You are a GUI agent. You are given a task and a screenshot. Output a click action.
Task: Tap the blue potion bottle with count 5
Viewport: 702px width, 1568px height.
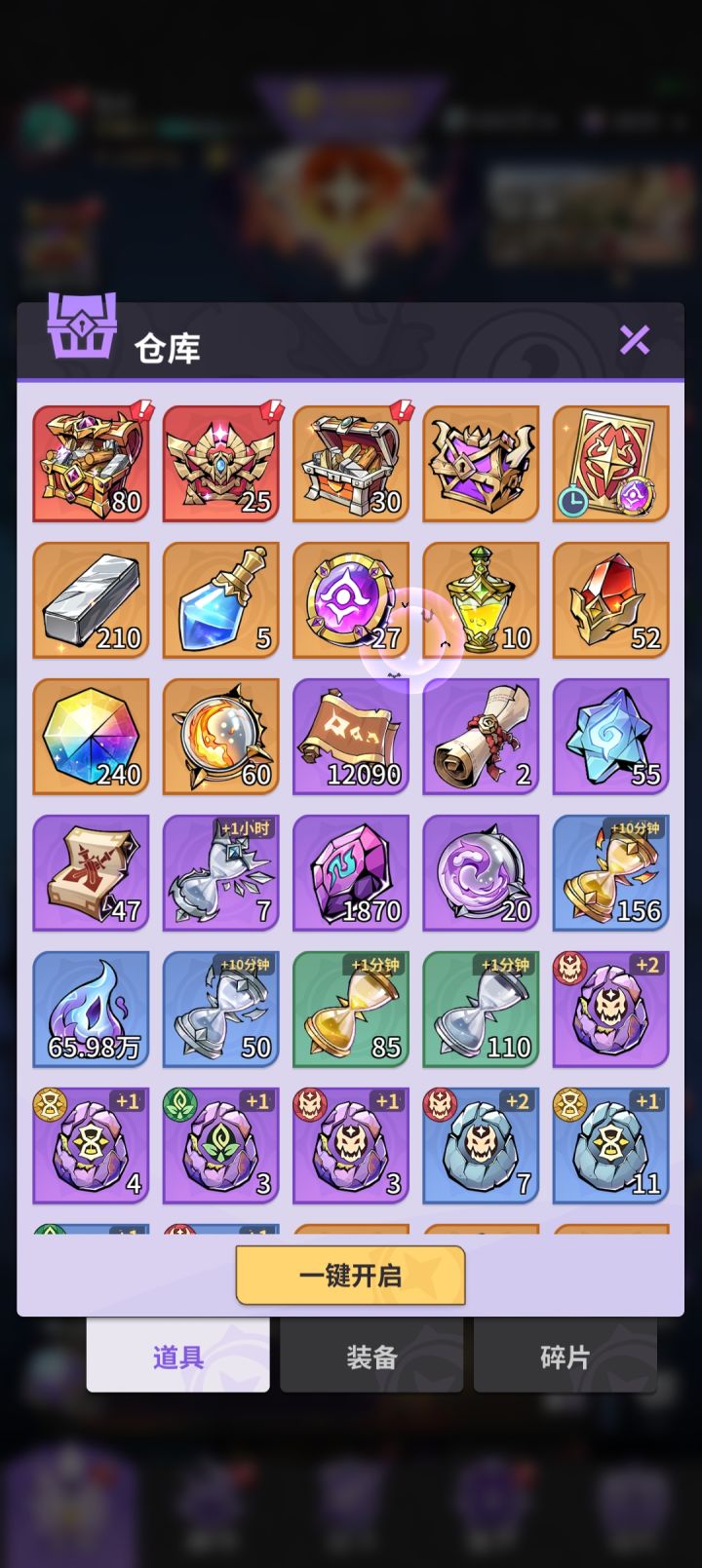point(220,599)
